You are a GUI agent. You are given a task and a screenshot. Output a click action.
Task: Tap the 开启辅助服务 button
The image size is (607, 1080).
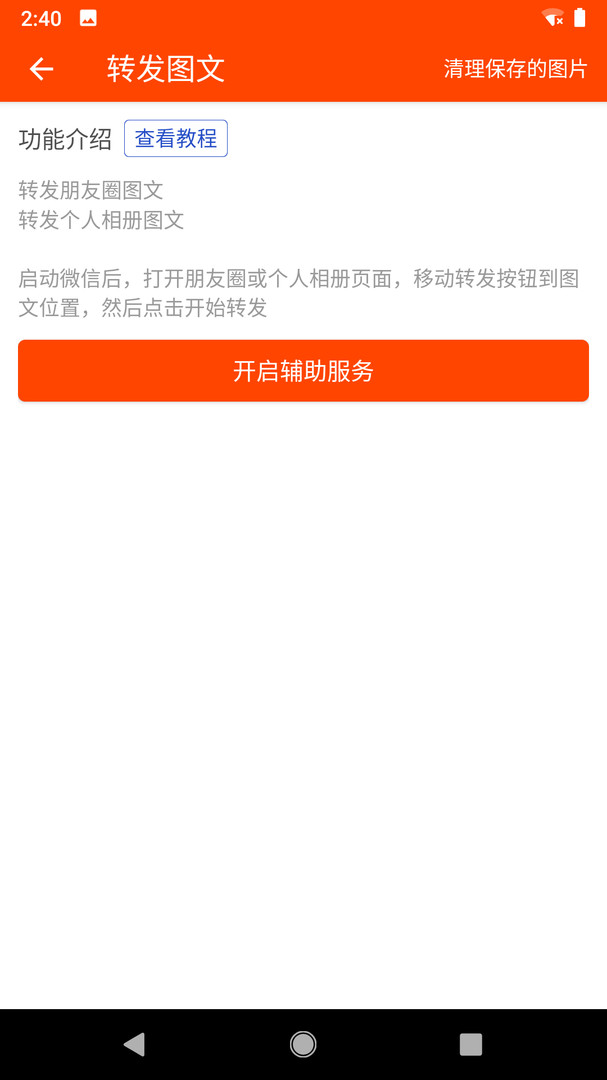pyautogui.click(x=303, y=371)
